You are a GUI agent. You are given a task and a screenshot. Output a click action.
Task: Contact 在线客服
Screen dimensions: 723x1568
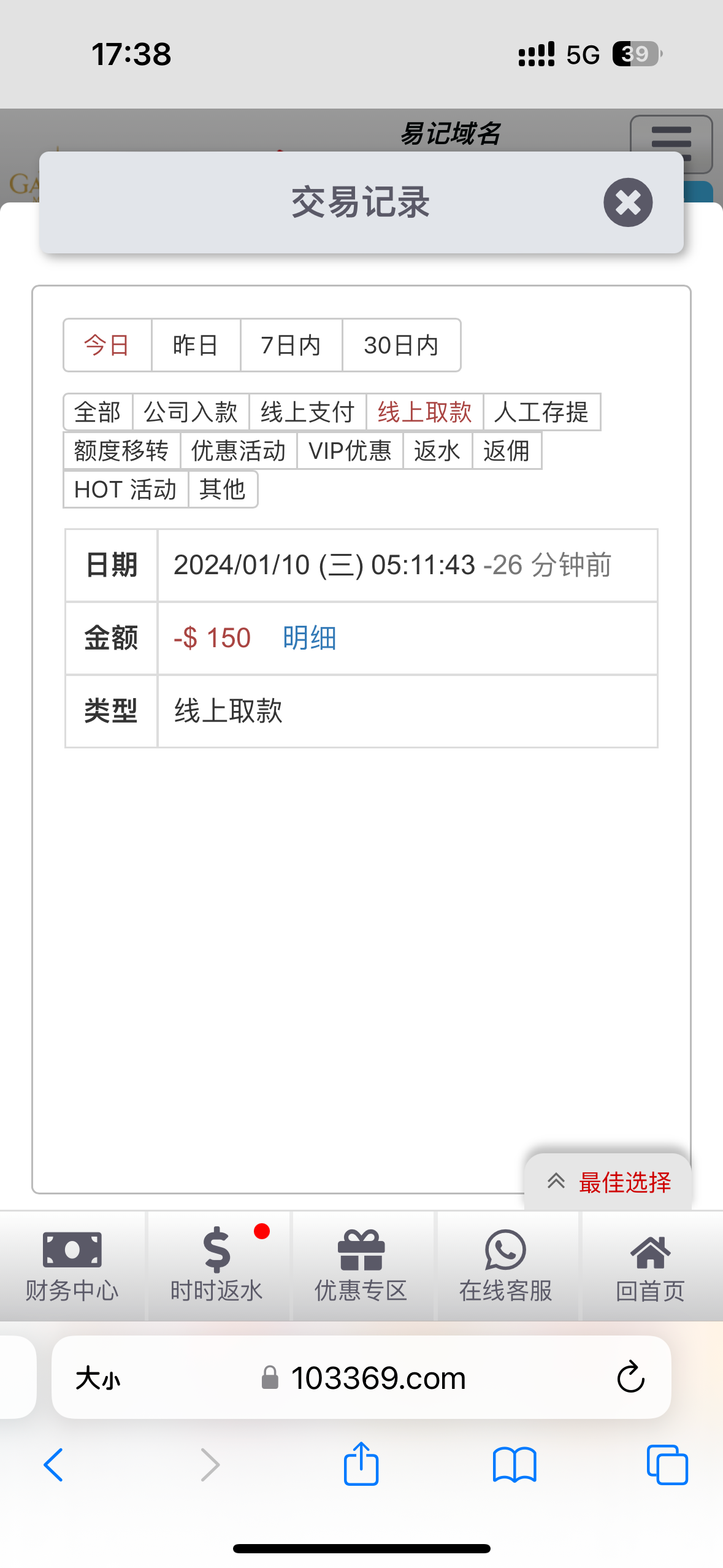click(506, 1265)
